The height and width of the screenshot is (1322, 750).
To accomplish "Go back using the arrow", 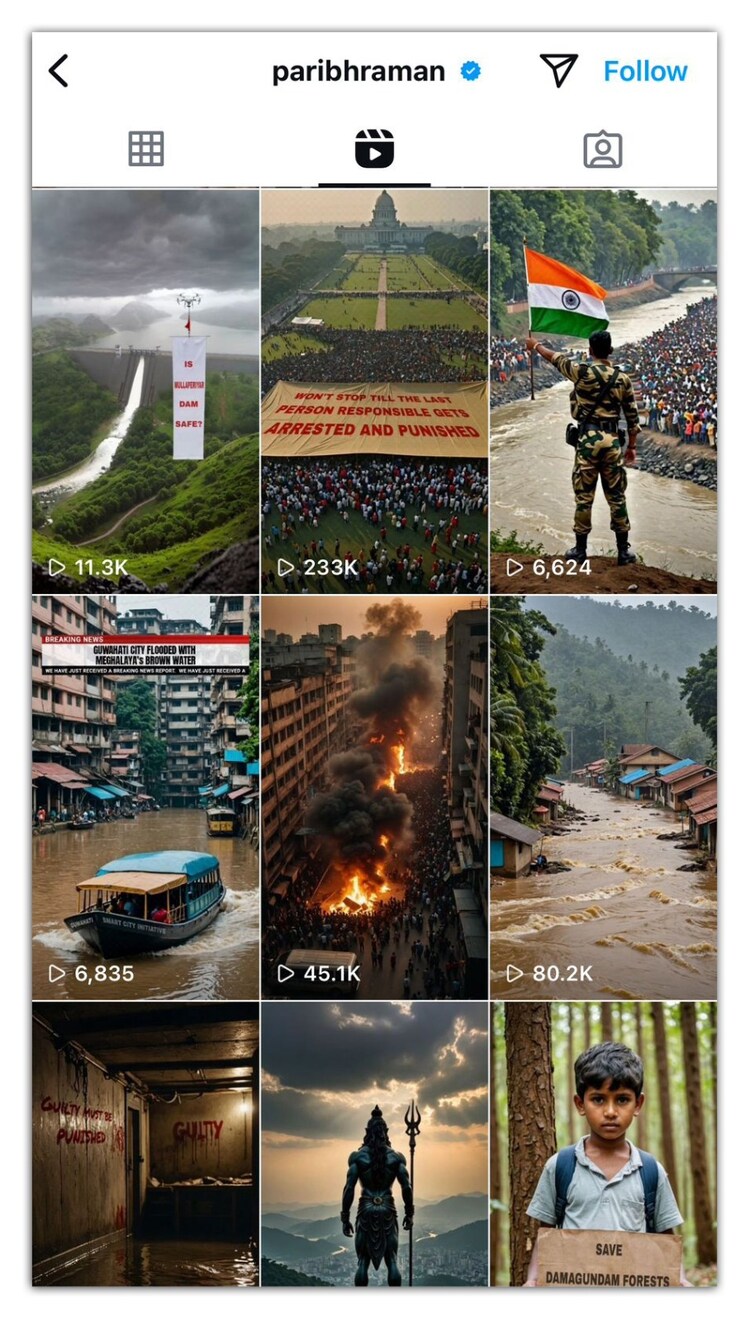I will (x=59, y=71).
